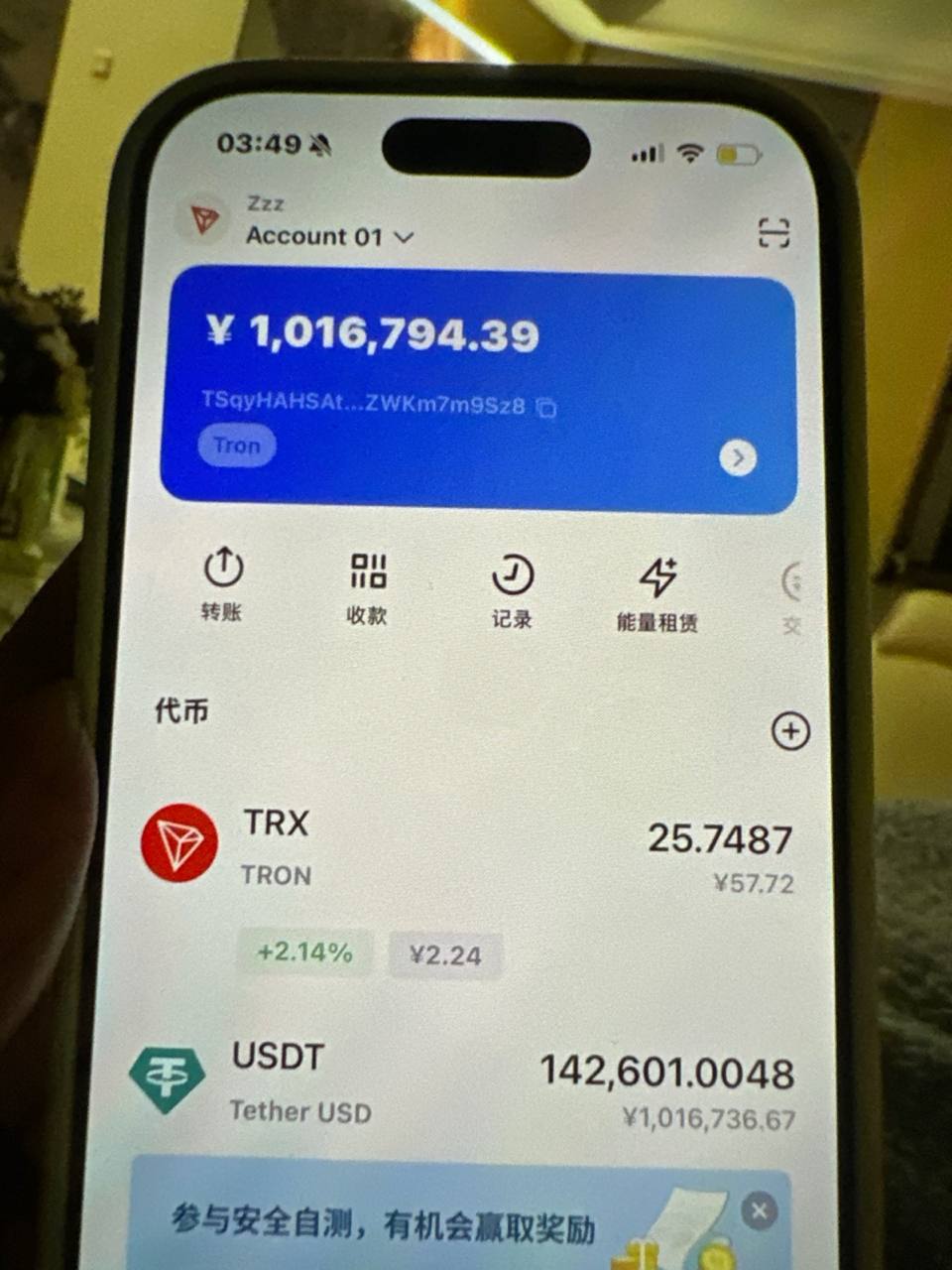952x1270 pixels.
Task: Open the TRX token row
Action: (466, 851)
